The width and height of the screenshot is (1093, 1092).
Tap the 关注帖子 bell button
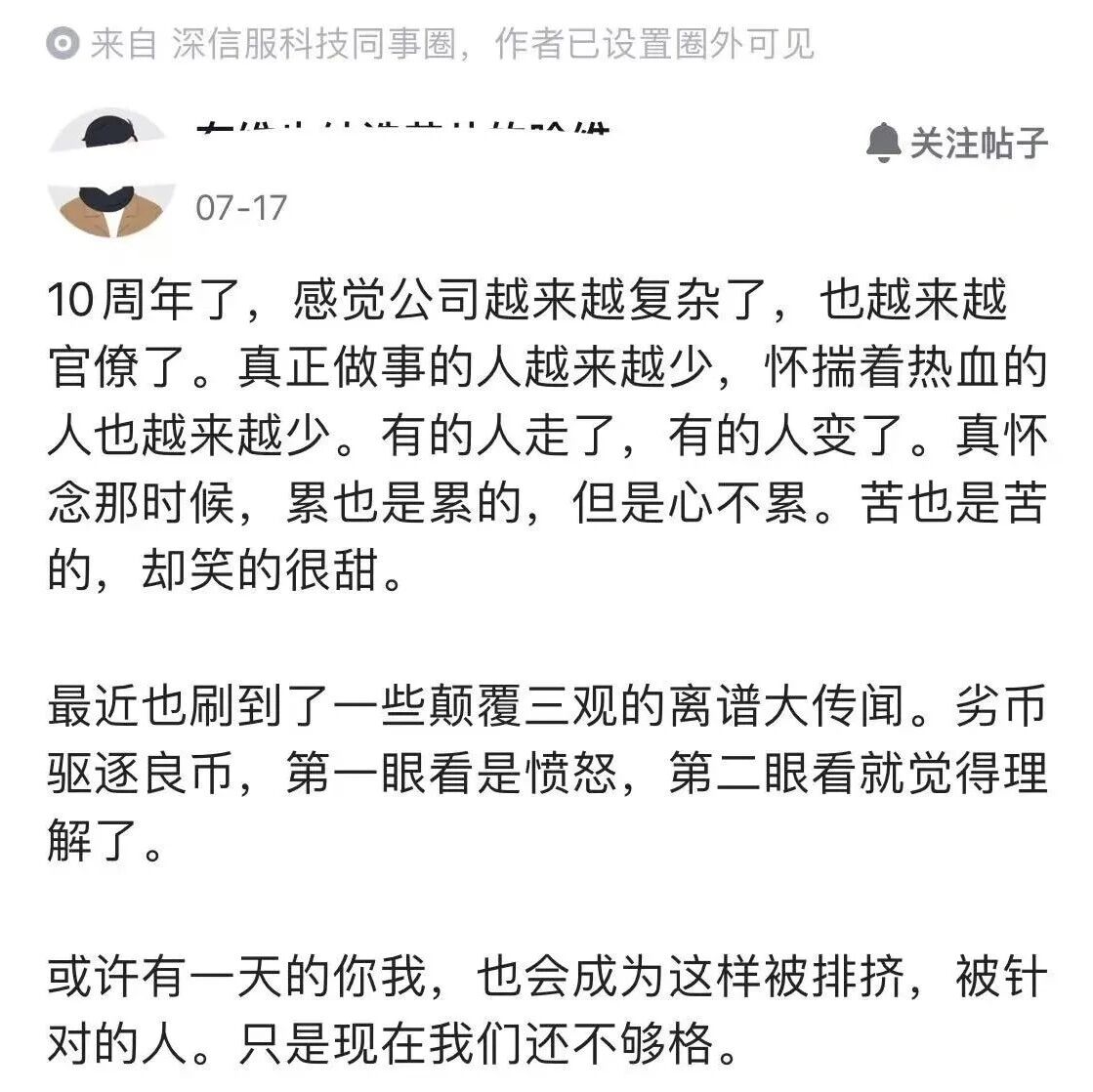[x=956, y=143]
